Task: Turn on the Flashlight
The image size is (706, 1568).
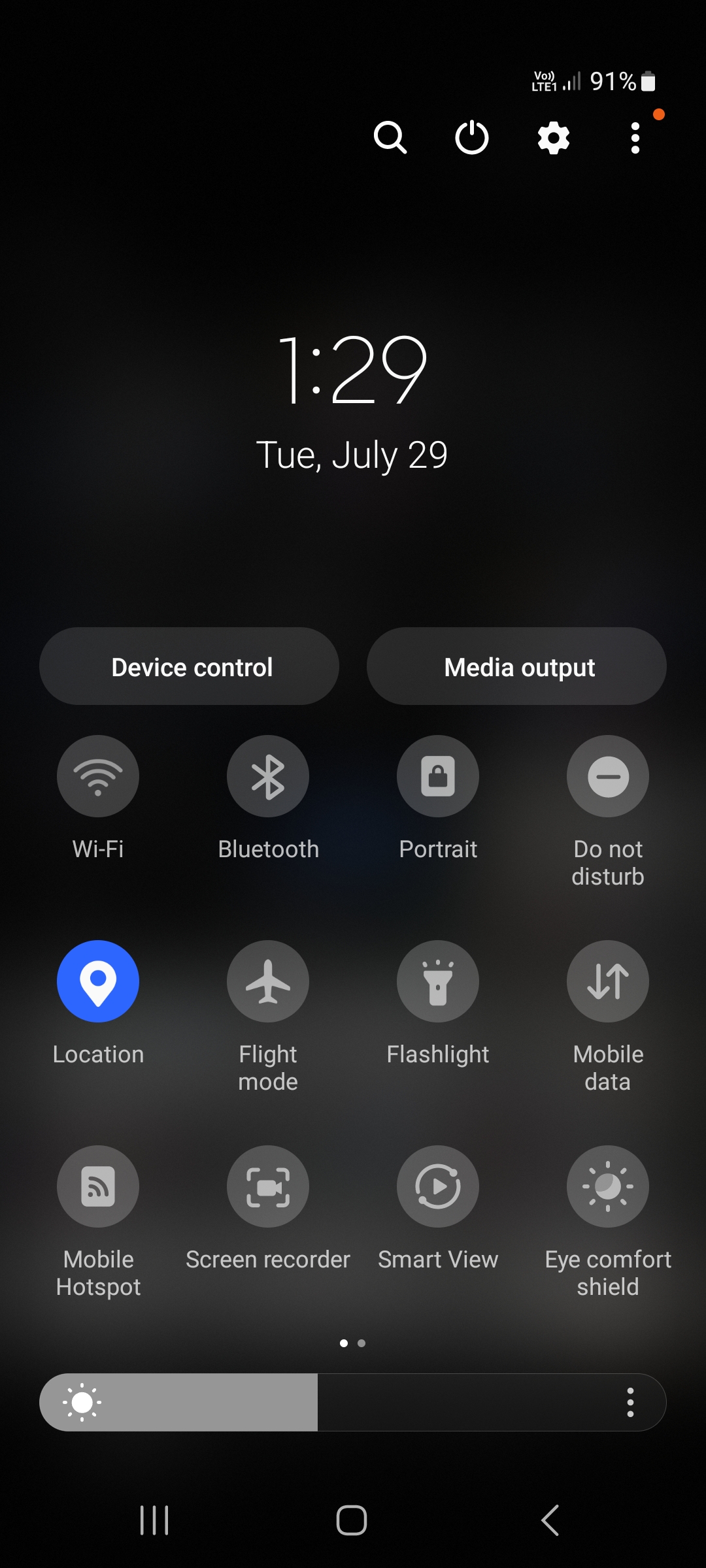Action: (438, 981)
